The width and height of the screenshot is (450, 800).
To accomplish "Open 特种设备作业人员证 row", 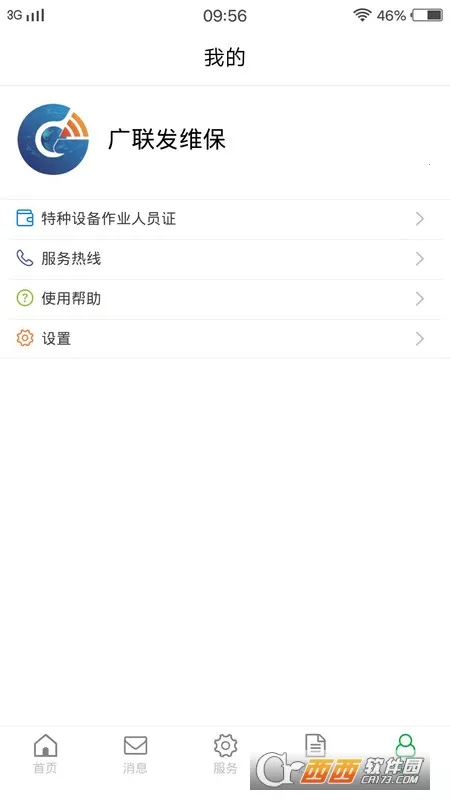I will coord(225,219).
